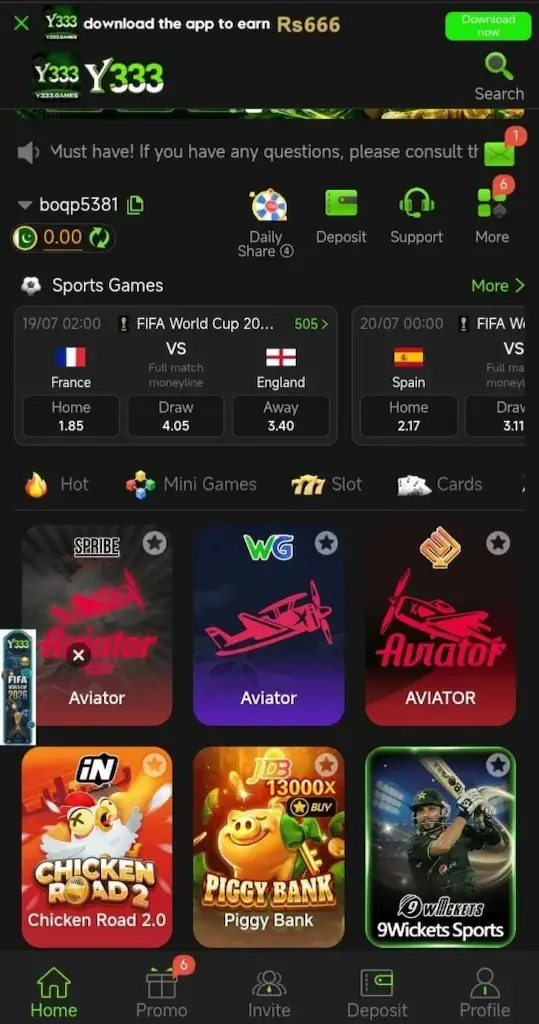Viewport: 539px width, 1024px height.
Task: Go to the Promo tab
Action: pos(162,991)
